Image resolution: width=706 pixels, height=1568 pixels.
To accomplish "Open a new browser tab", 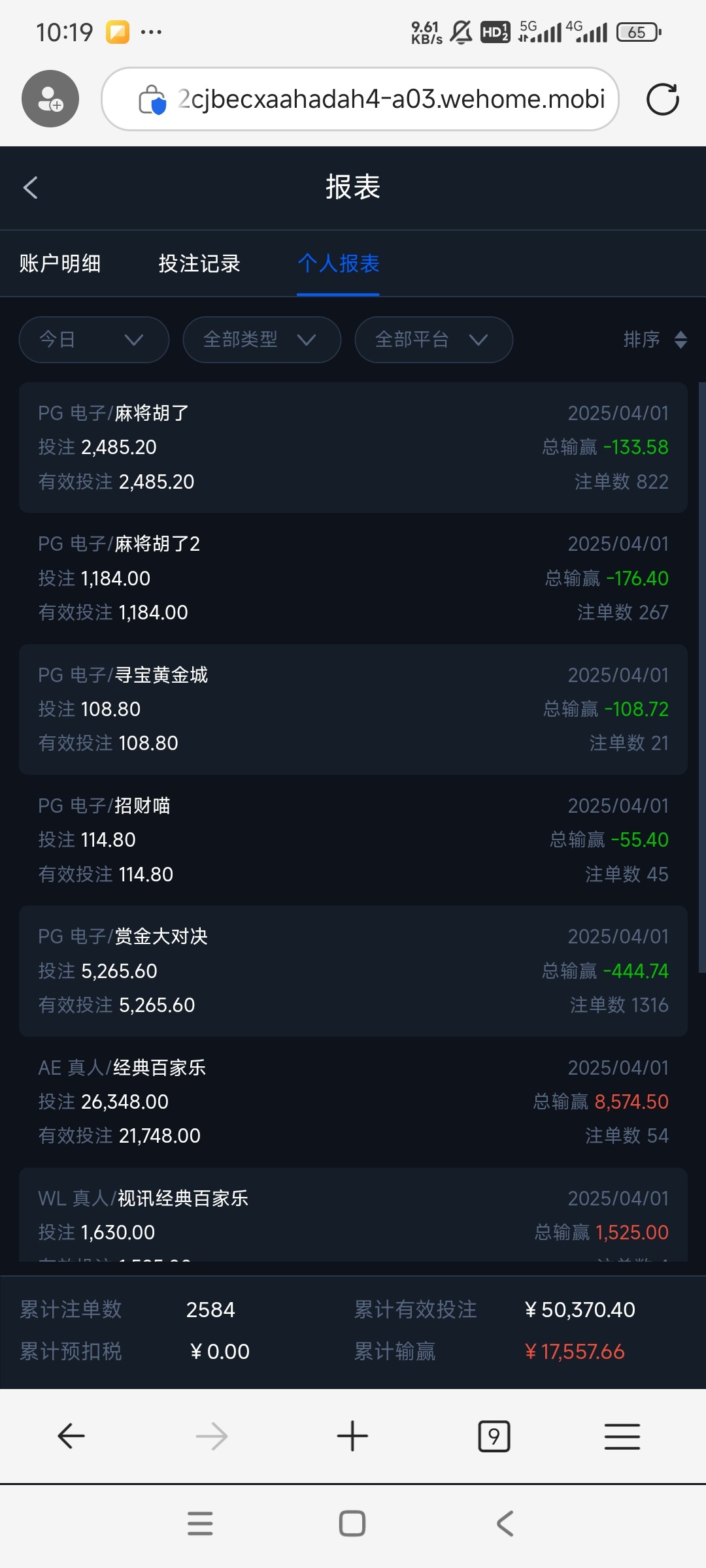I will pos(352,1436).
